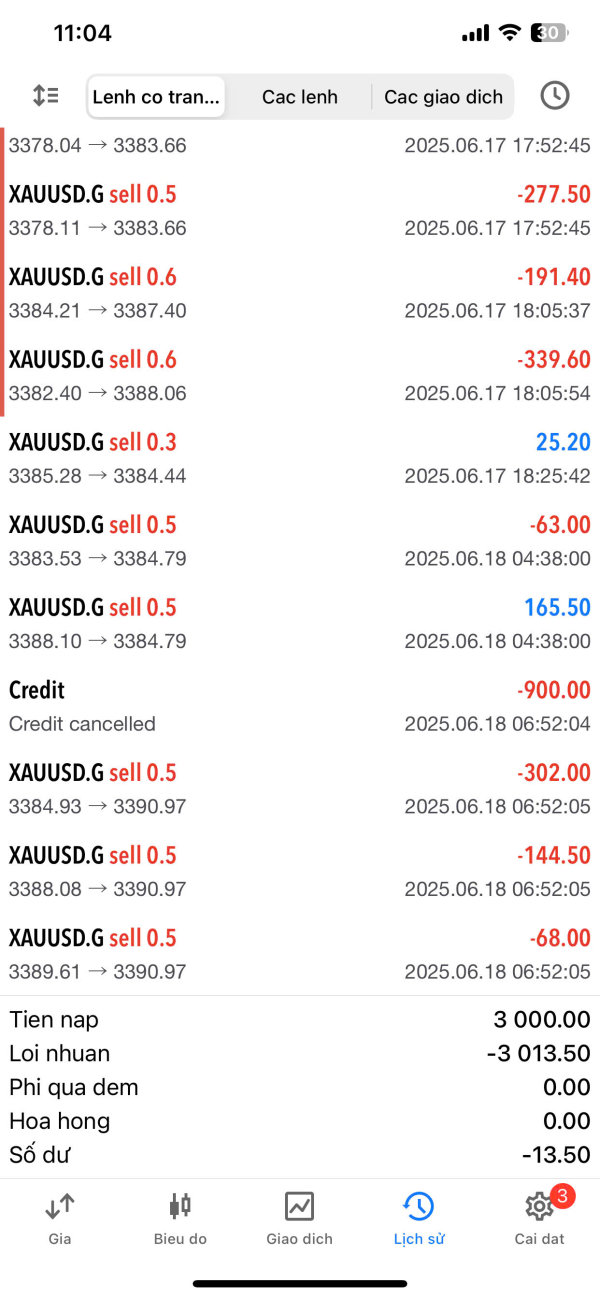Open the sort options icon
The height and width of the screenshot is (1299, 600).
click(x=46, y=96)
